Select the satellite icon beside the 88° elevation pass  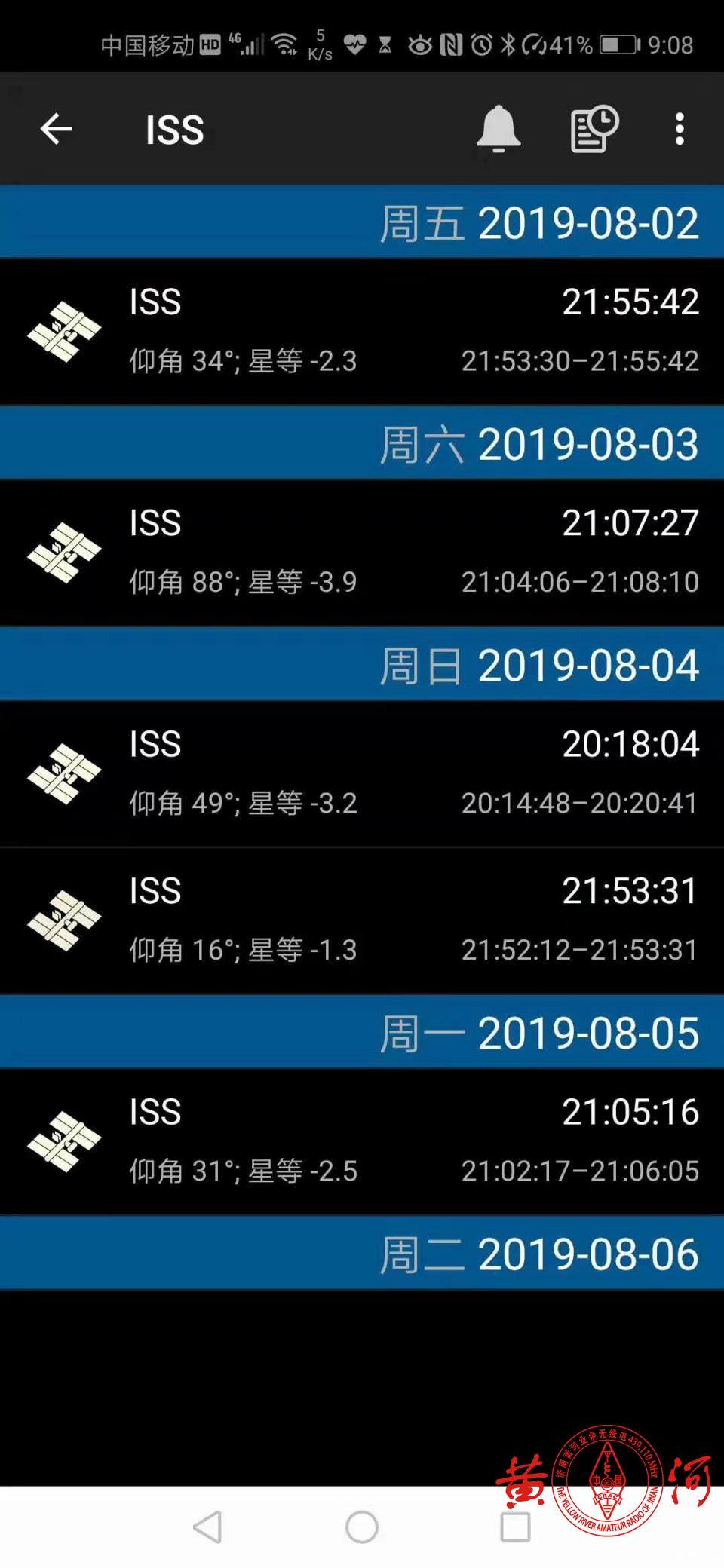click(x=64, y=551)
